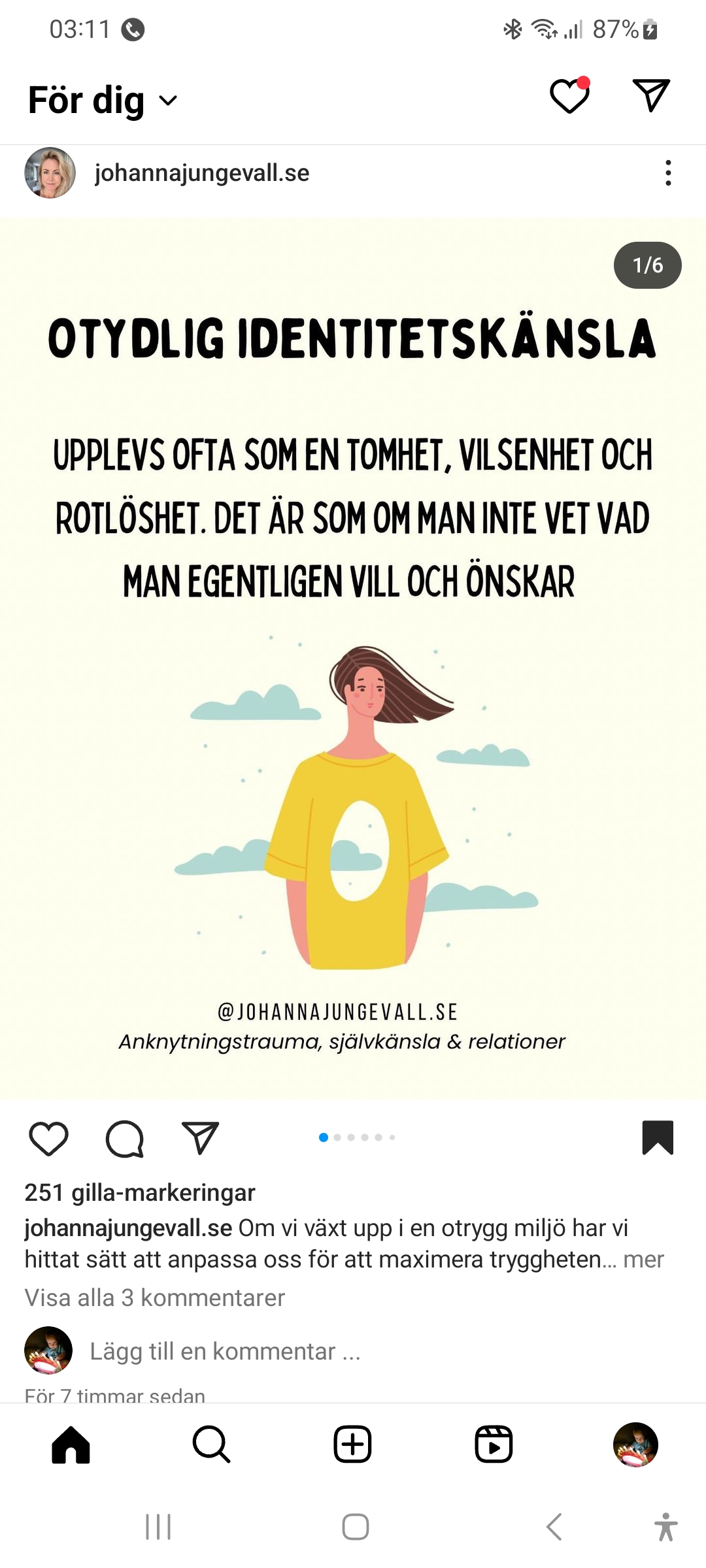The image size is (706, 1568).
Task: Open your profile tab
Action: [x=635, y=1445]
